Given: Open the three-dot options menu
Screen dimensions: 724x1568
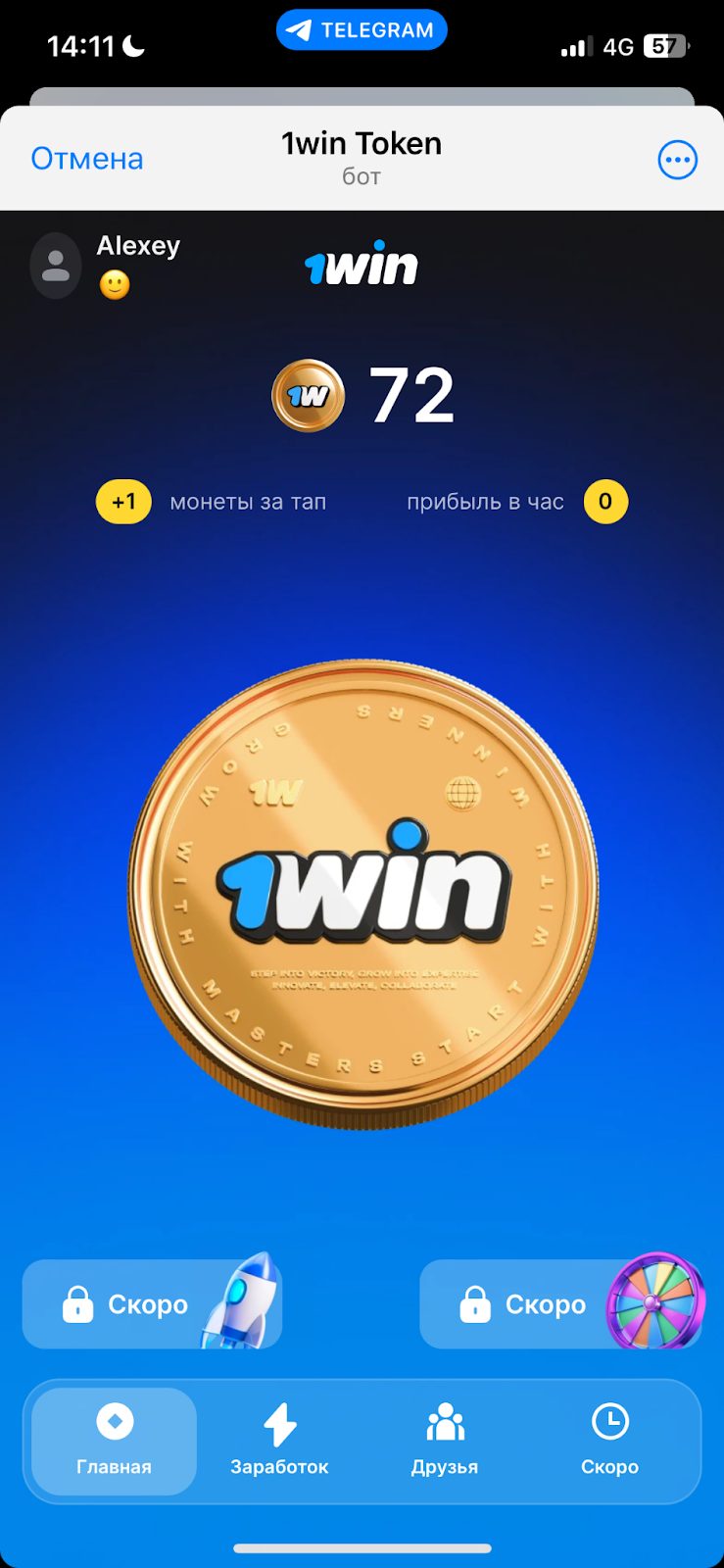Looking at the screenshot, I should pos(677,160).
